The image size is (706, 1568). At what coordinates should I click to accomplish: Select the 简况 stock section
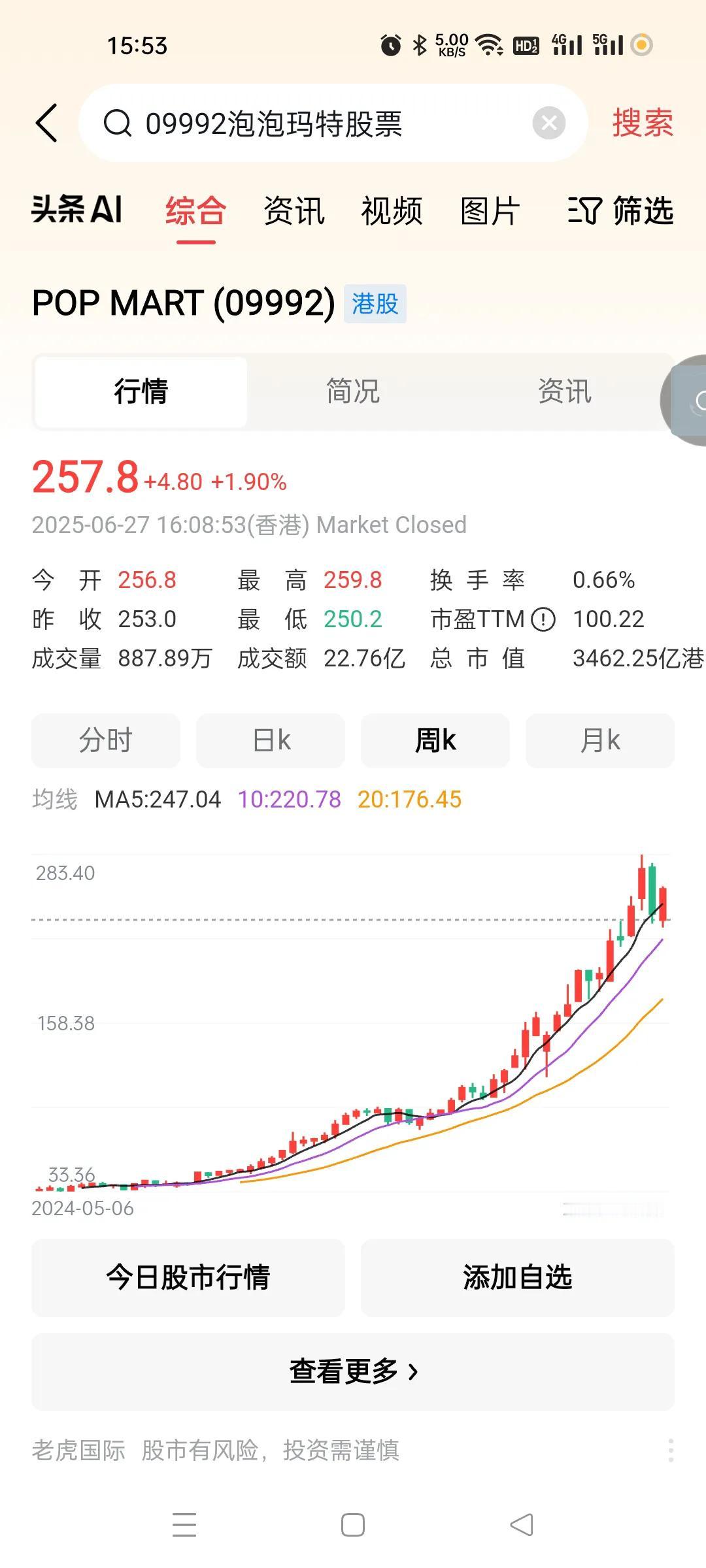(353, 391)
